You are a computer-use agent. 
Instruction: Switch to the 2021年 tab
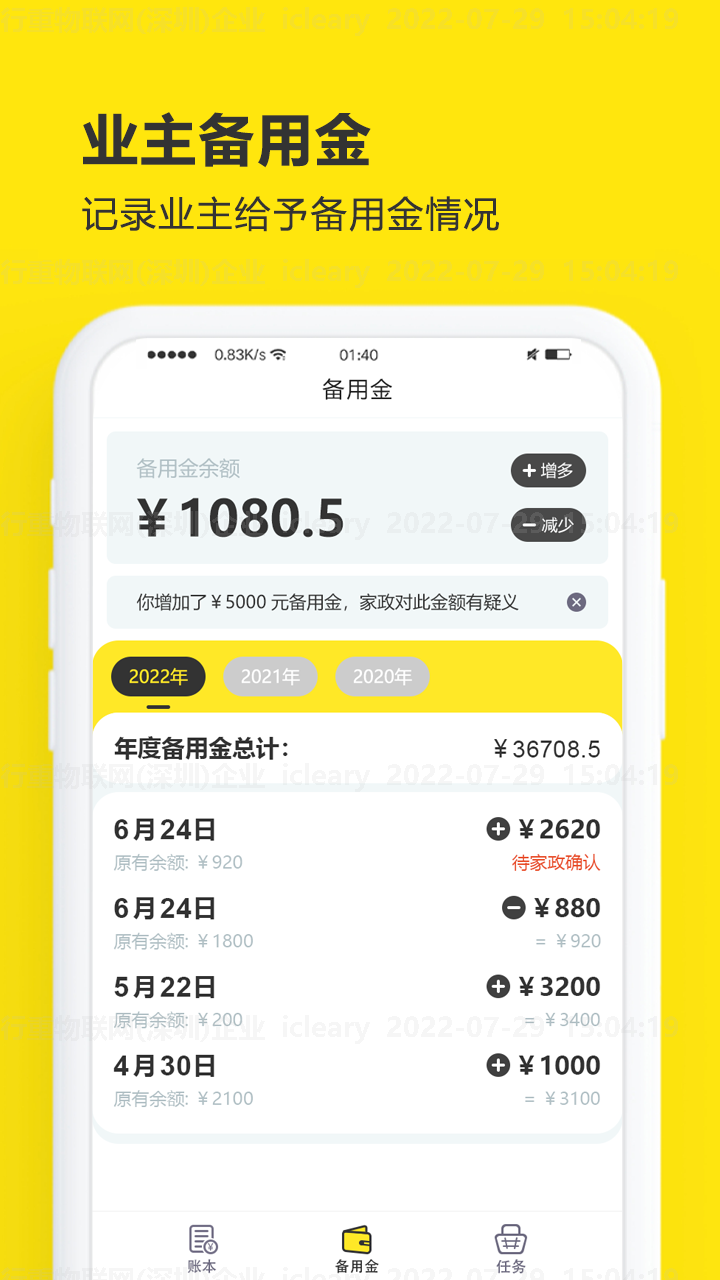click(270, 676)
